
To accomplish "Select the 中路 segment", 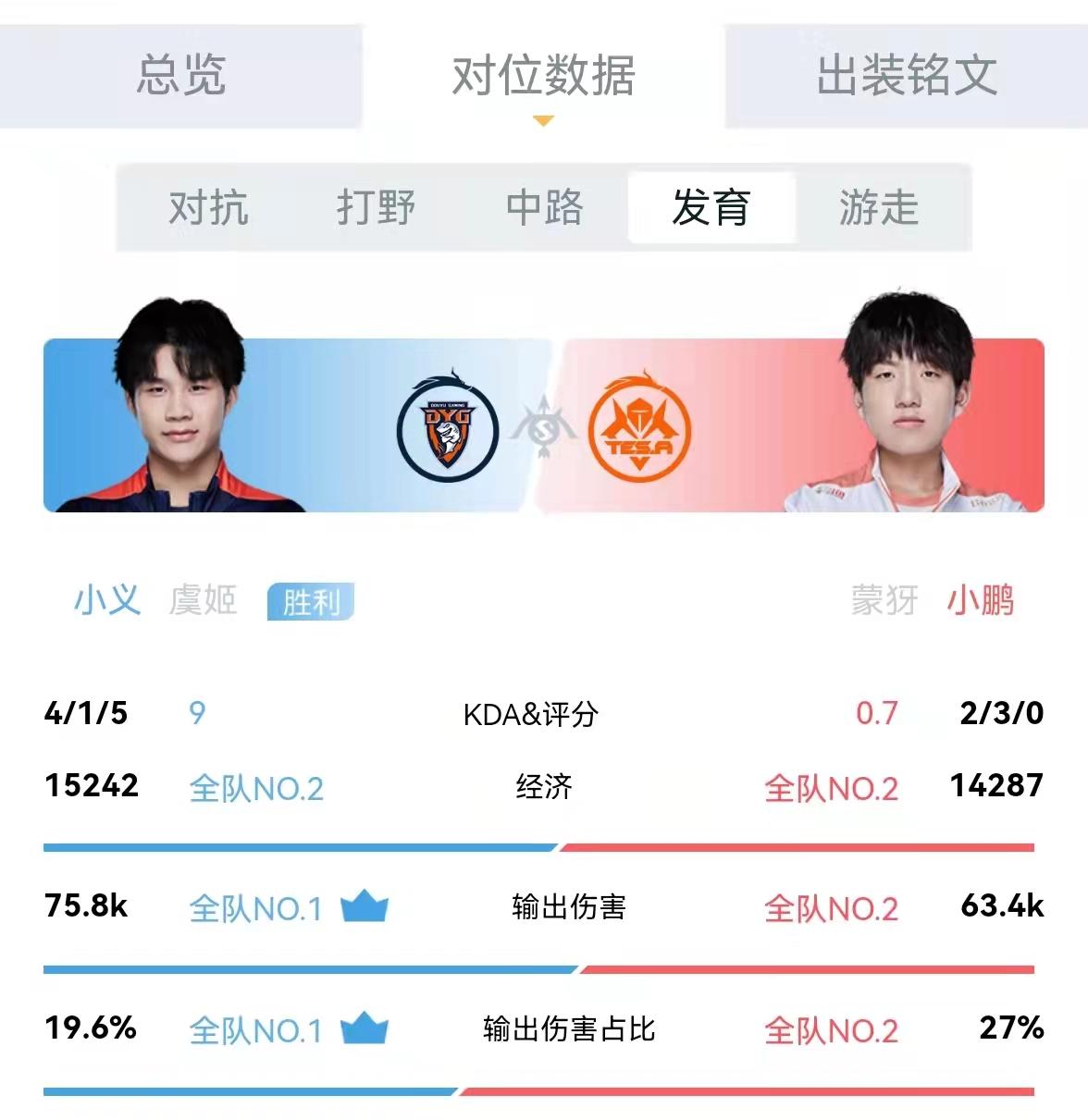I will pyautogui.click(x=544, y=207).
